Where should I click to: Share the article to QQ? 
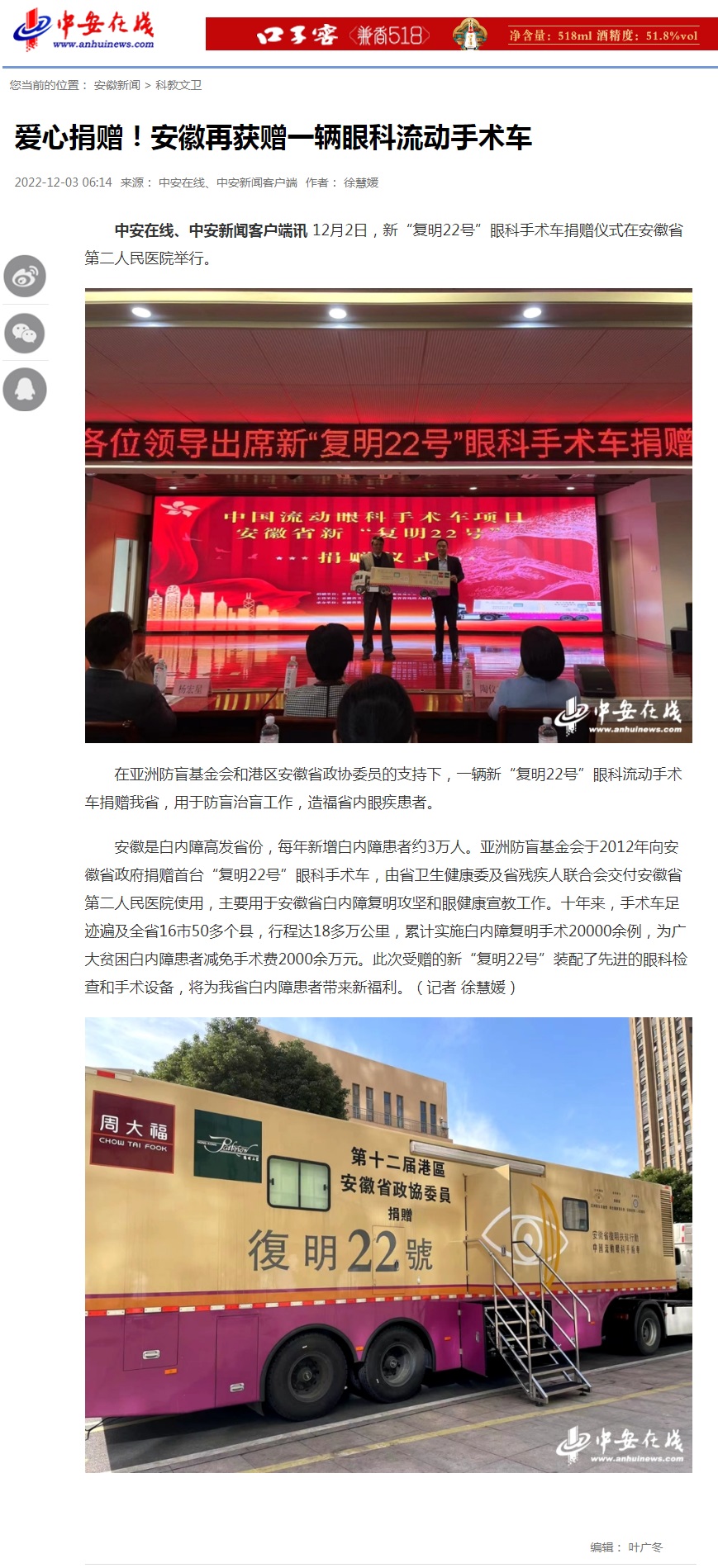(25, 390)
